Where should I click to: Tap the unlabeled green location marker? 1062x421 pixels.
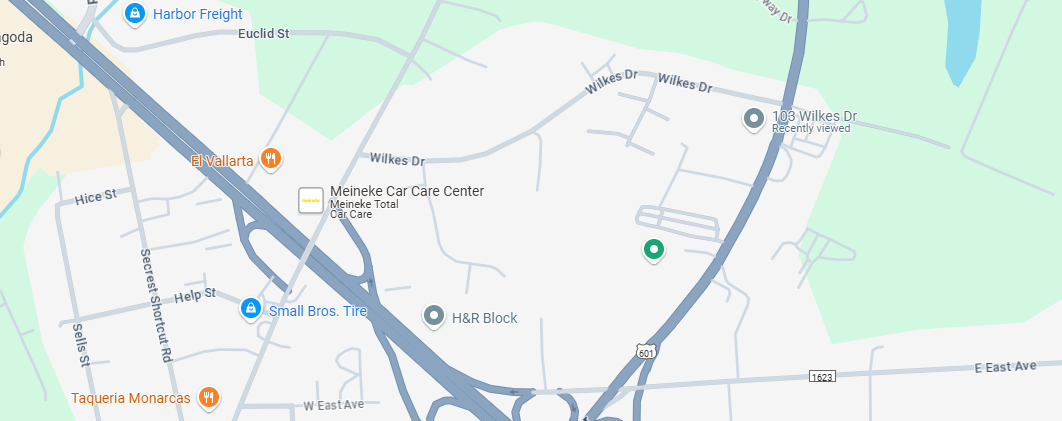(653, 249)
